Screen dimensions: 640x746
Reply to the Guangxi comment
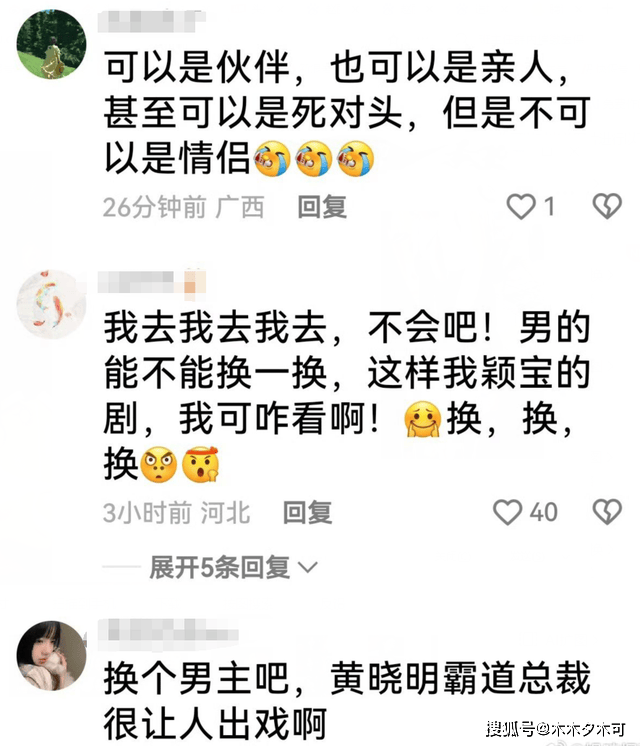[x=322, y=207]
